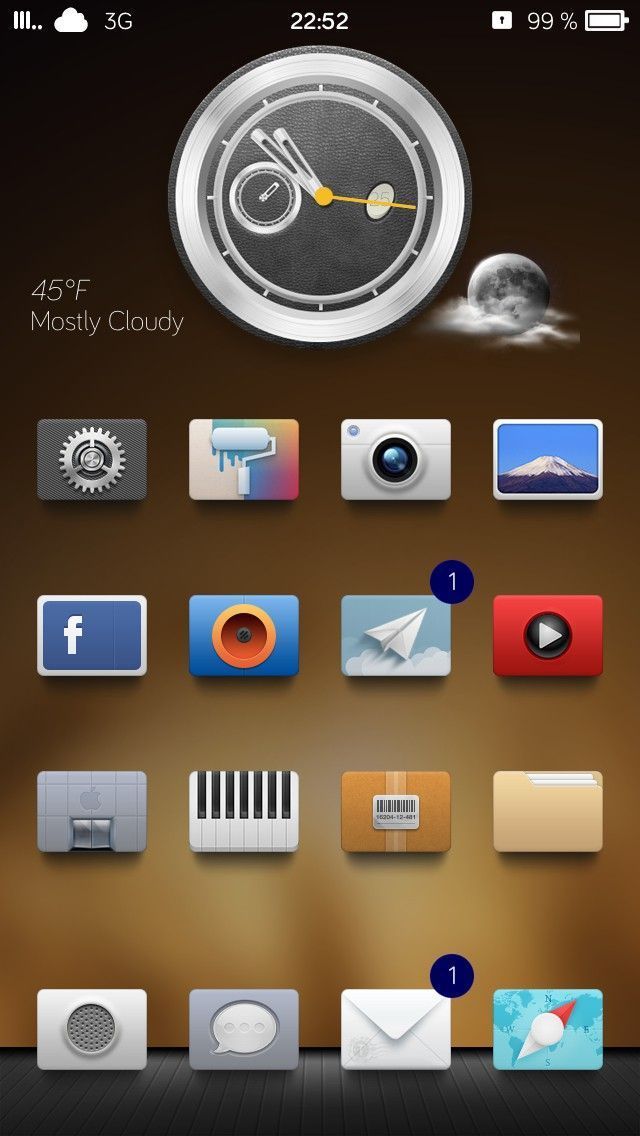The image size is (640, 1136).
Task: Open Messages speech bubble in dock
Action: point(244,1029)
